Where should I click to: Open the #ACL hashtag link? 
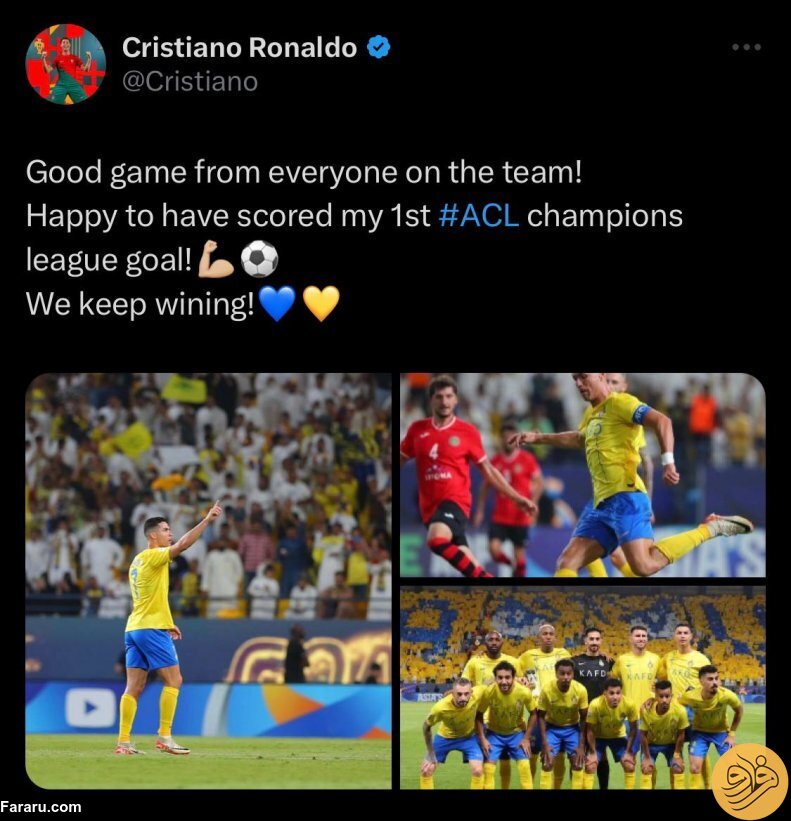(x=479, y=216)
